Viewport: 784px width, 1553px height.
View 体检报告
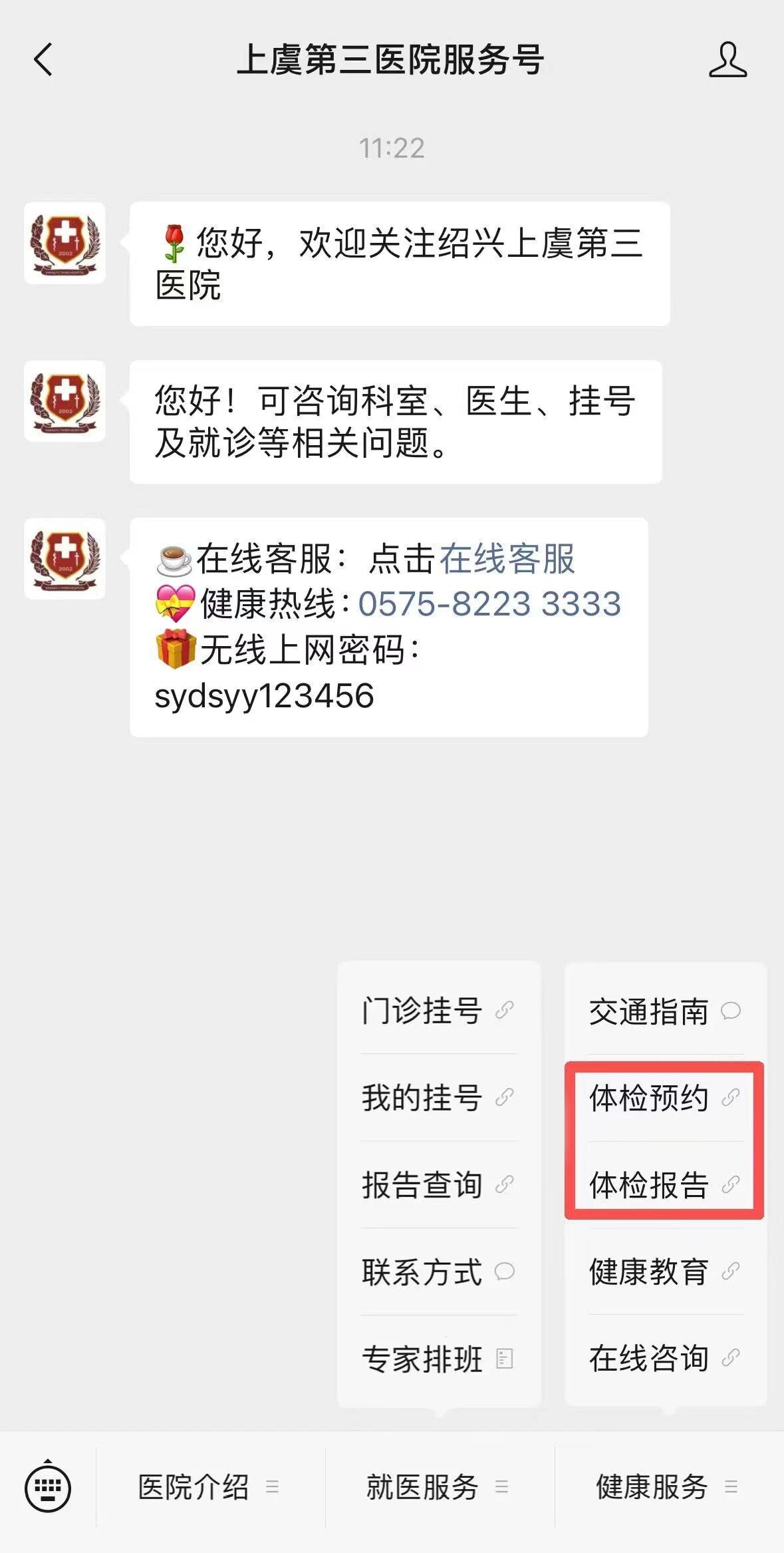click(664, 1184)
